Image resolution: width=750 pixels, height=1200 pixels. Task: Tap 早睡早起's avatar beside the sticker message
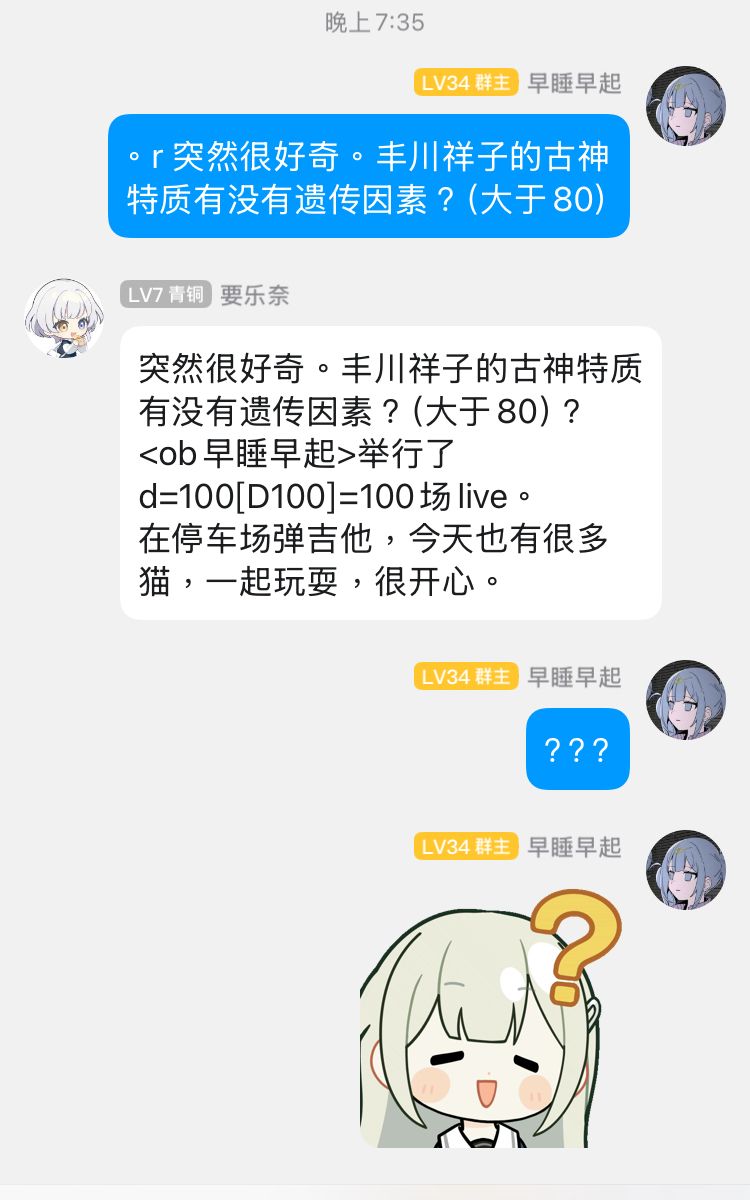tap(686, 869)
